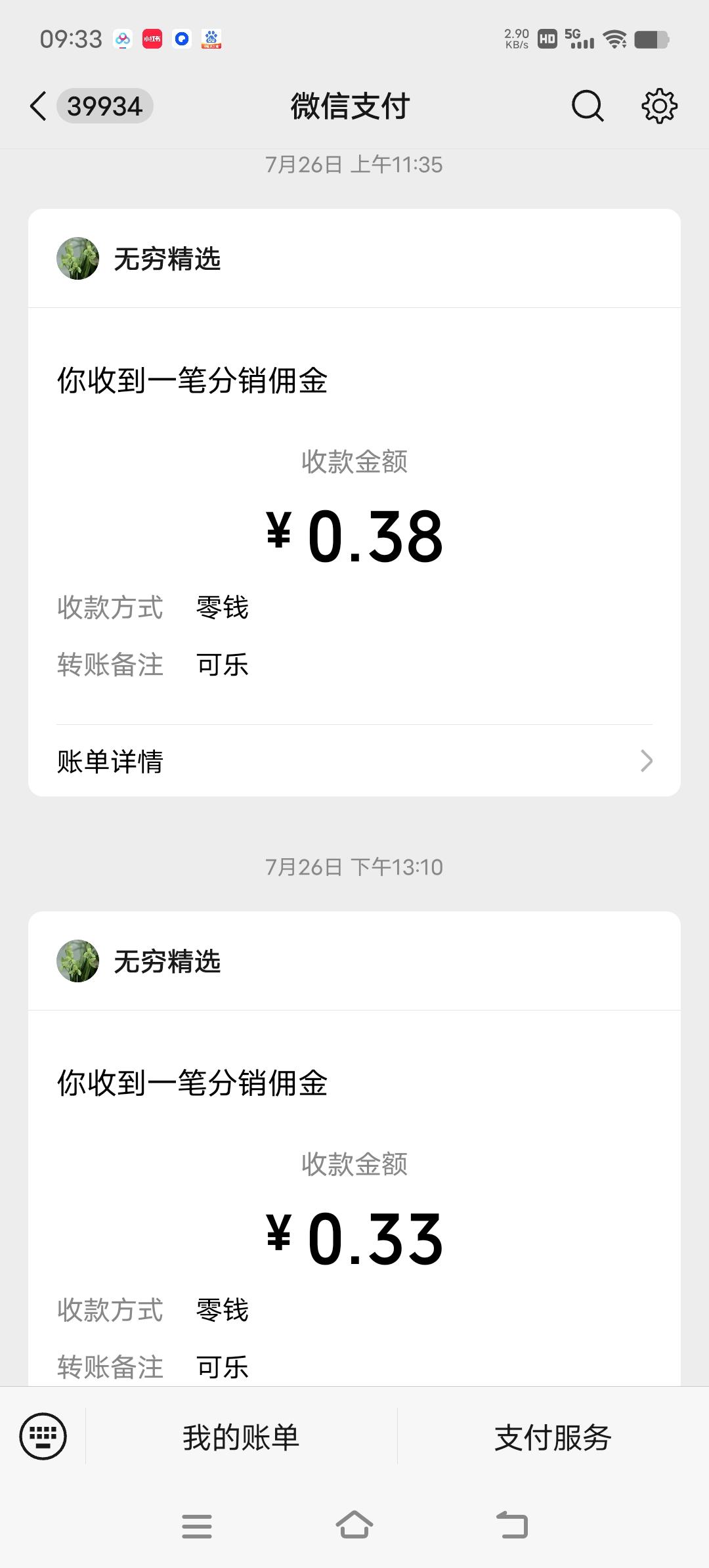Open the settings gear
This screenshot has width=709, height=1568.
pos(659,106)
